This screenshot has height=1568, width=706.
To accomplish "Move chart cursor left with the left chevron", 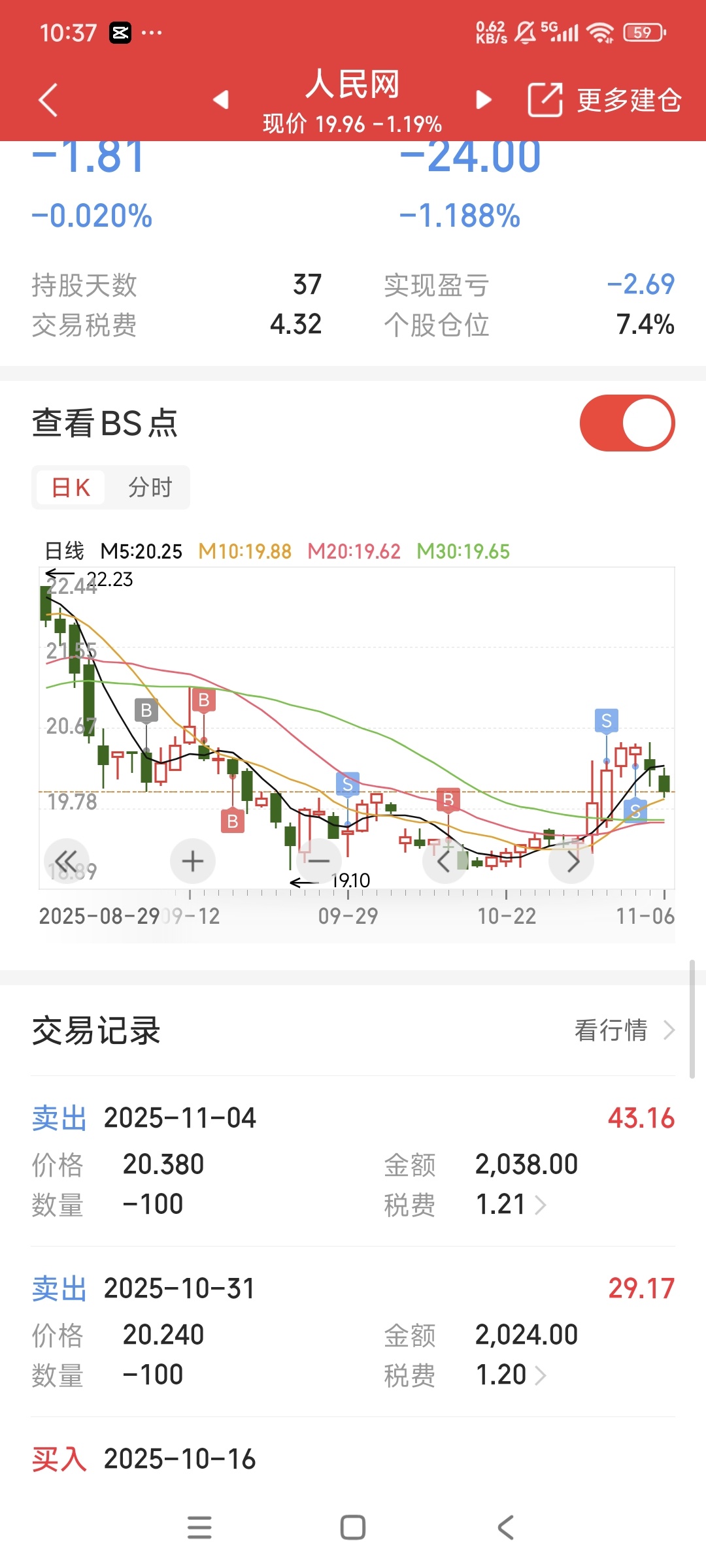I will pyautogui.click(x=445, y=861).
